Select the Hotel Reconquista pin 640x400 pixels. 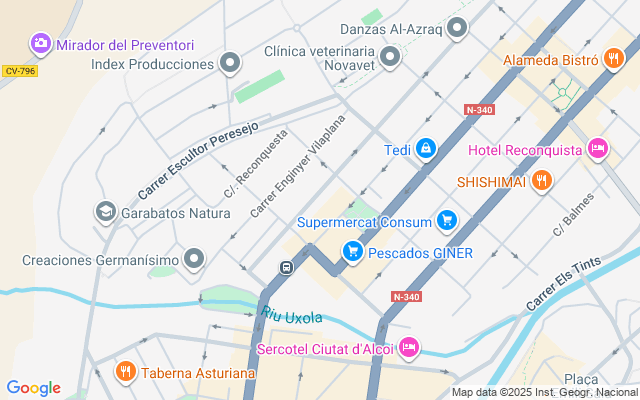[x=597, y=149]
